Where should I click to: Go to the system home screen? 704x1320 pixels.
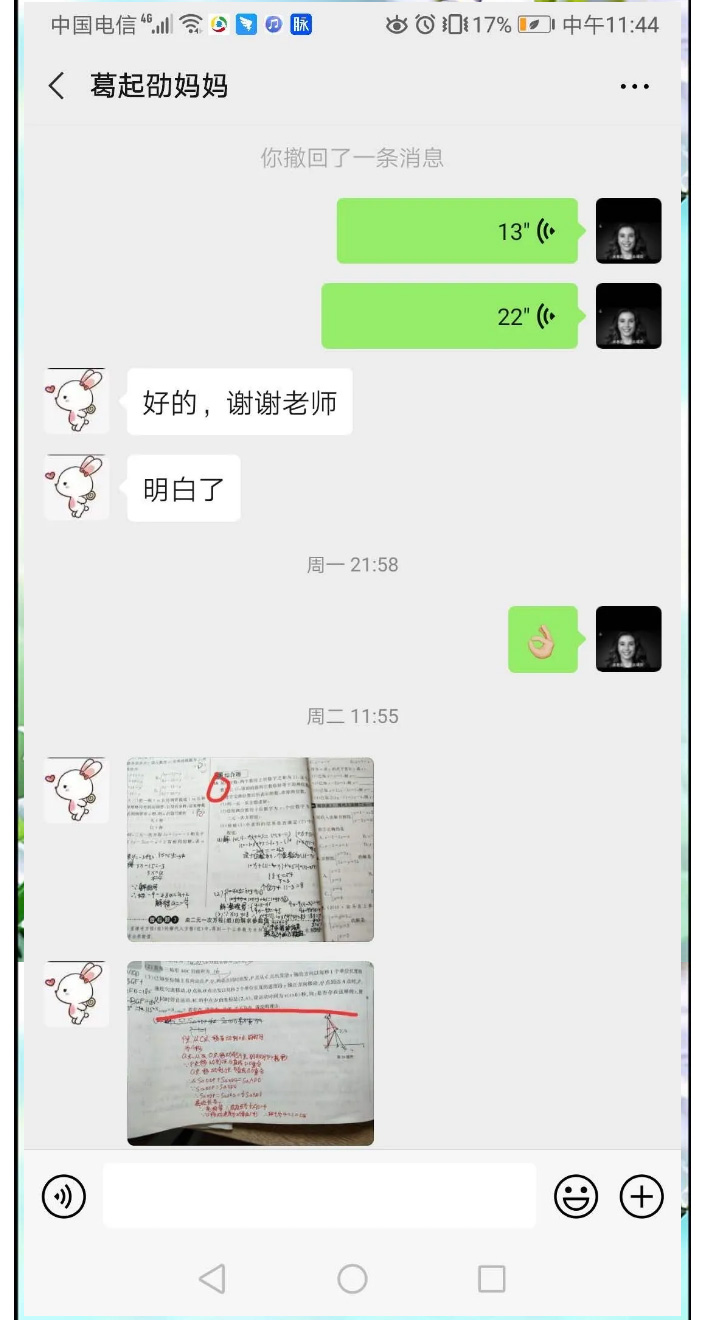click(x=352, y=1278)
